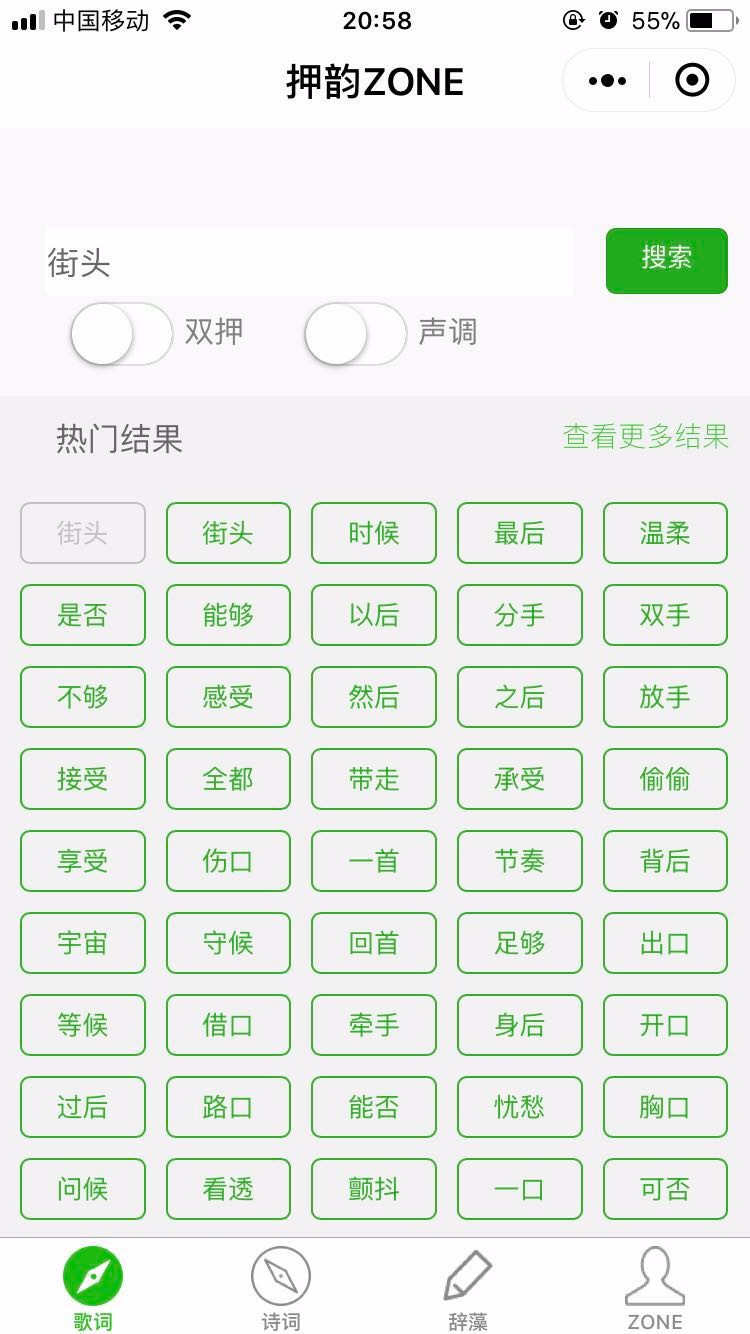Close the mini program via circle icon
This screenshot has height=1334, width=750.
(x=692, y=81)
